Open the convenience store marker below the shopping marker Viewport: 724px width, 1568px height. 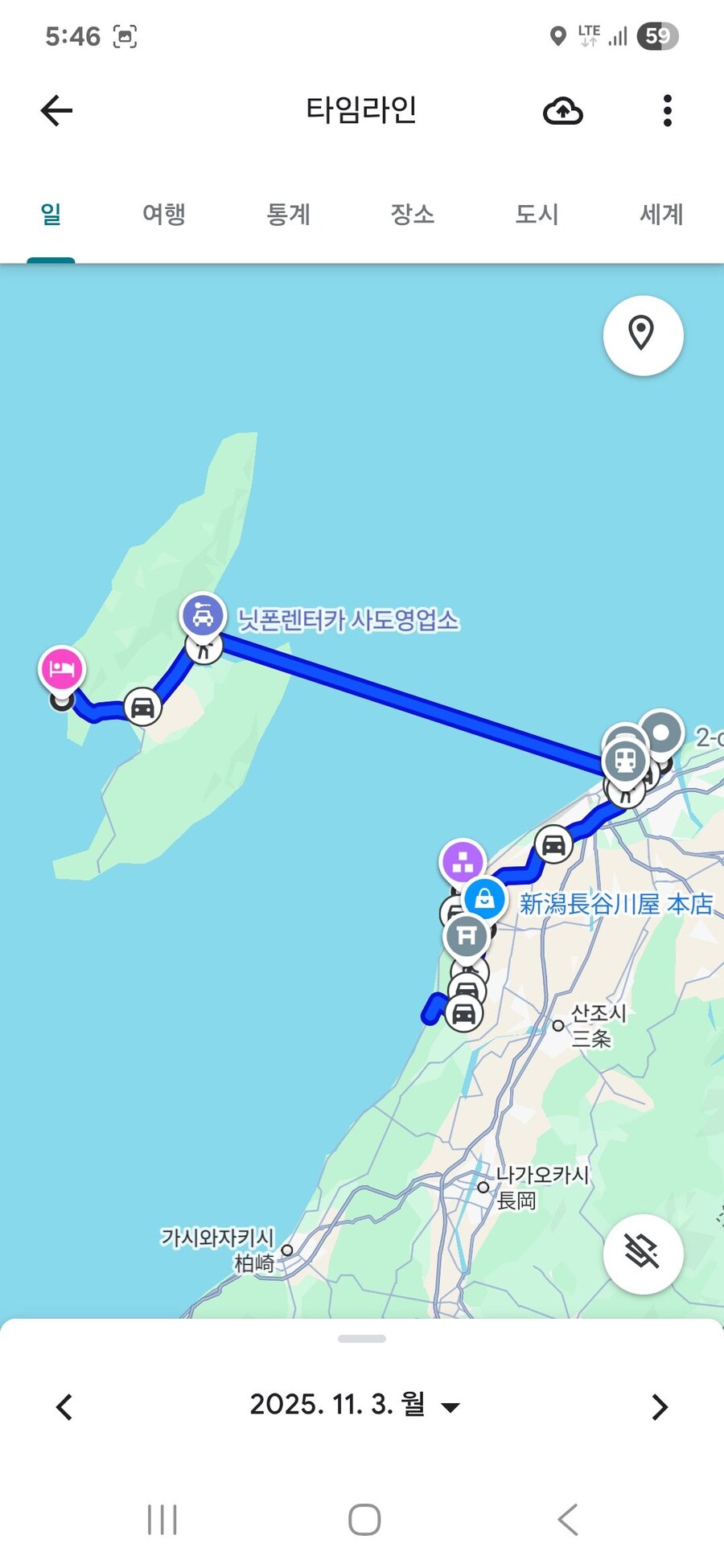click(x=467, y=936)
